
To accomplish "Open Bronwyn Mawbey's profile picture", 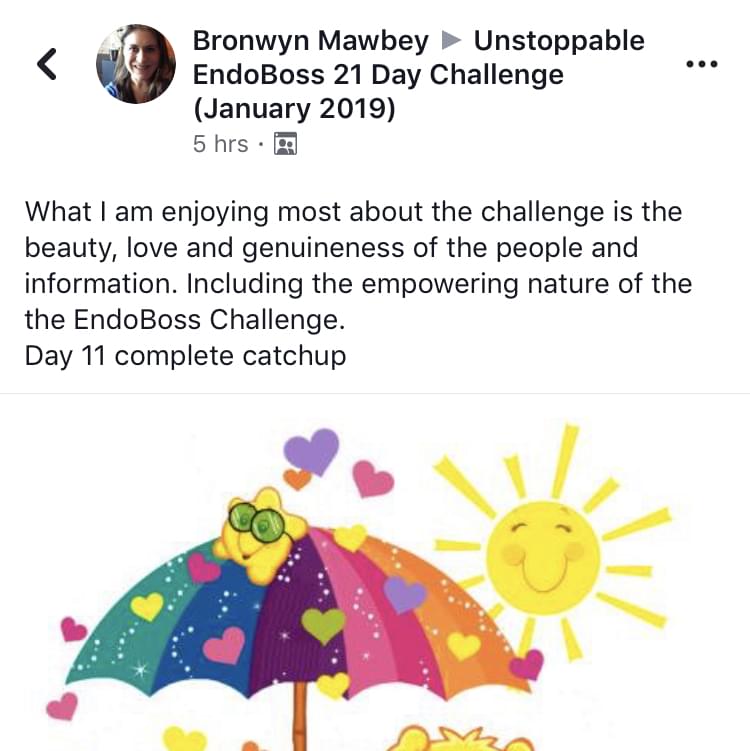I will pos(135,64).
